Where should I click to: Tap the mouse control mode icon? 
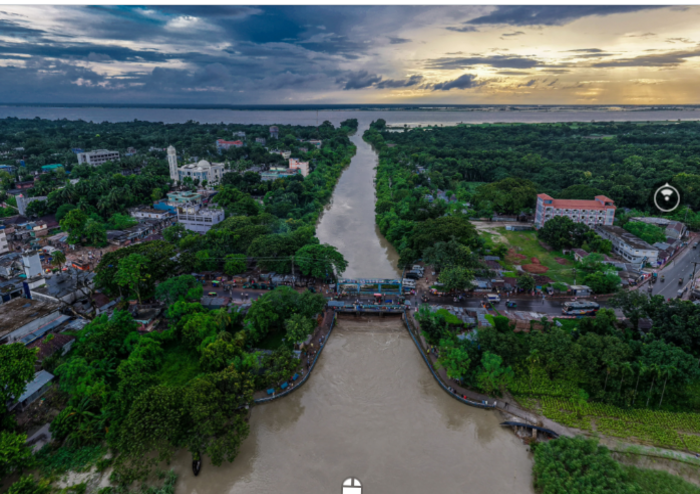coord(351,486)
